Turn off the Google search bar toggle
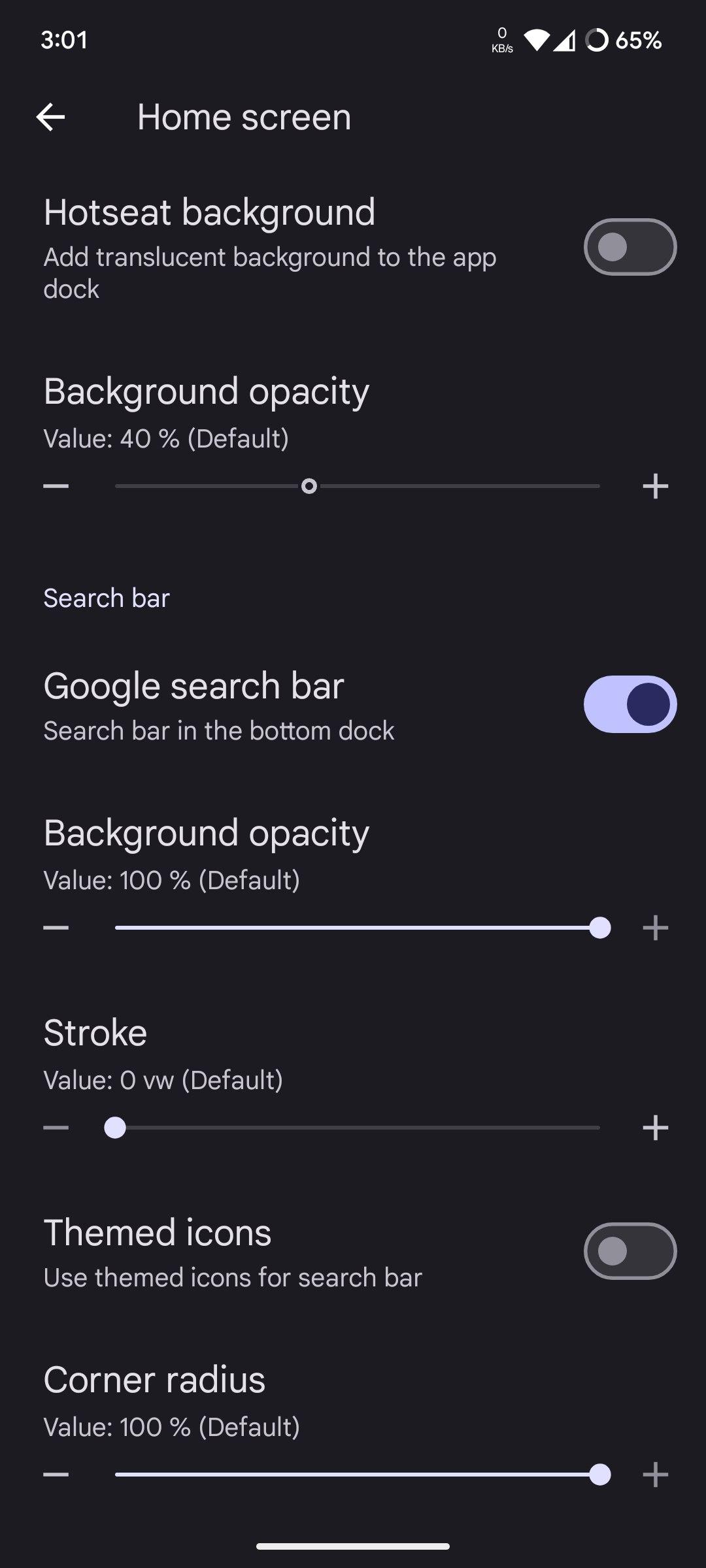 [x=630, y=704]
